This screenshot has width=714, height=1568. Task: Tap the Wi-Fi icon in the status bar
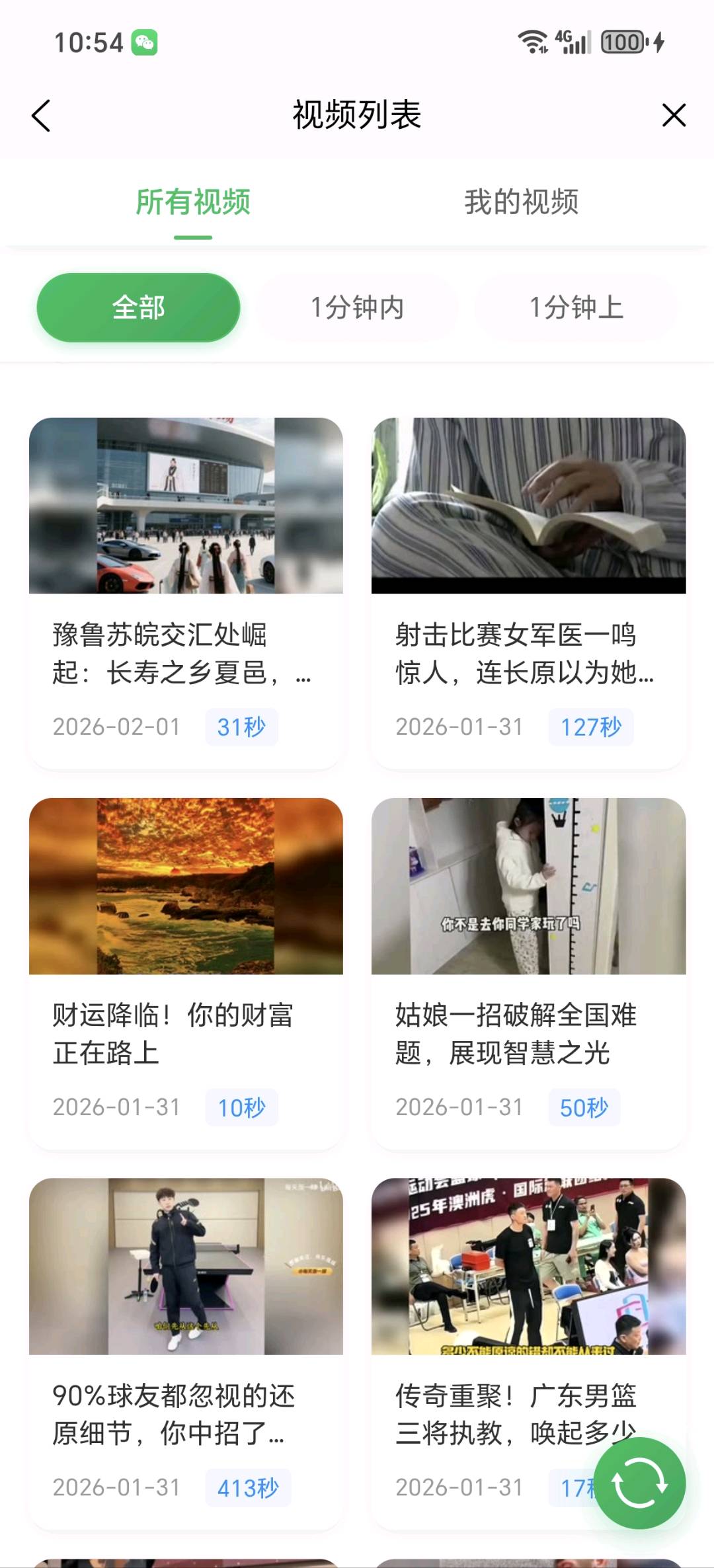[533, 41]
